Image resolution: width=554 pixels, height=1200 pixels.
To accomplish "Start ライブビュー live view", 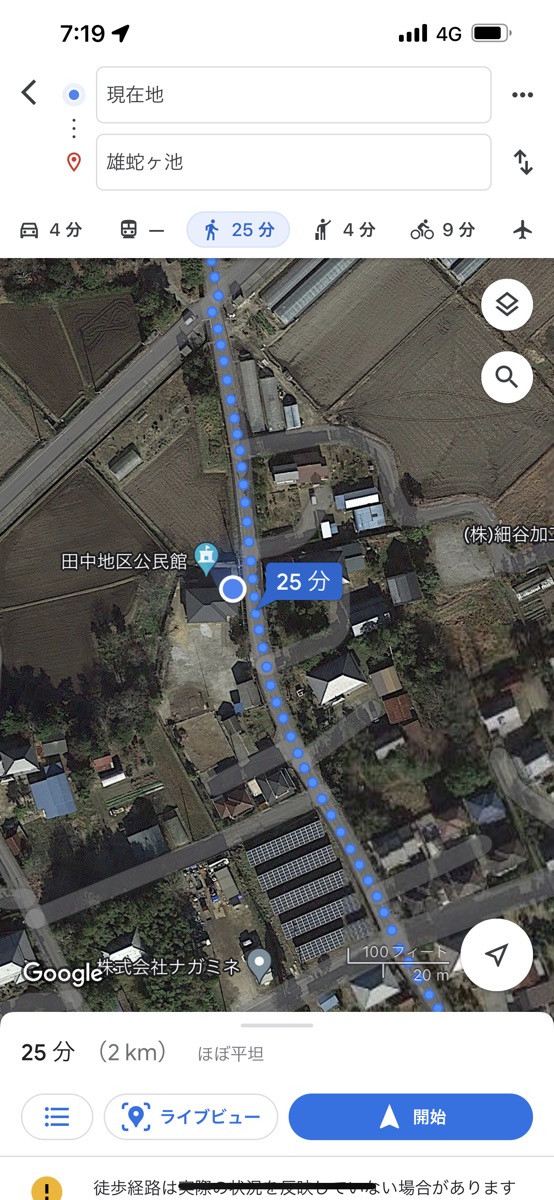I will (191, 1117).
